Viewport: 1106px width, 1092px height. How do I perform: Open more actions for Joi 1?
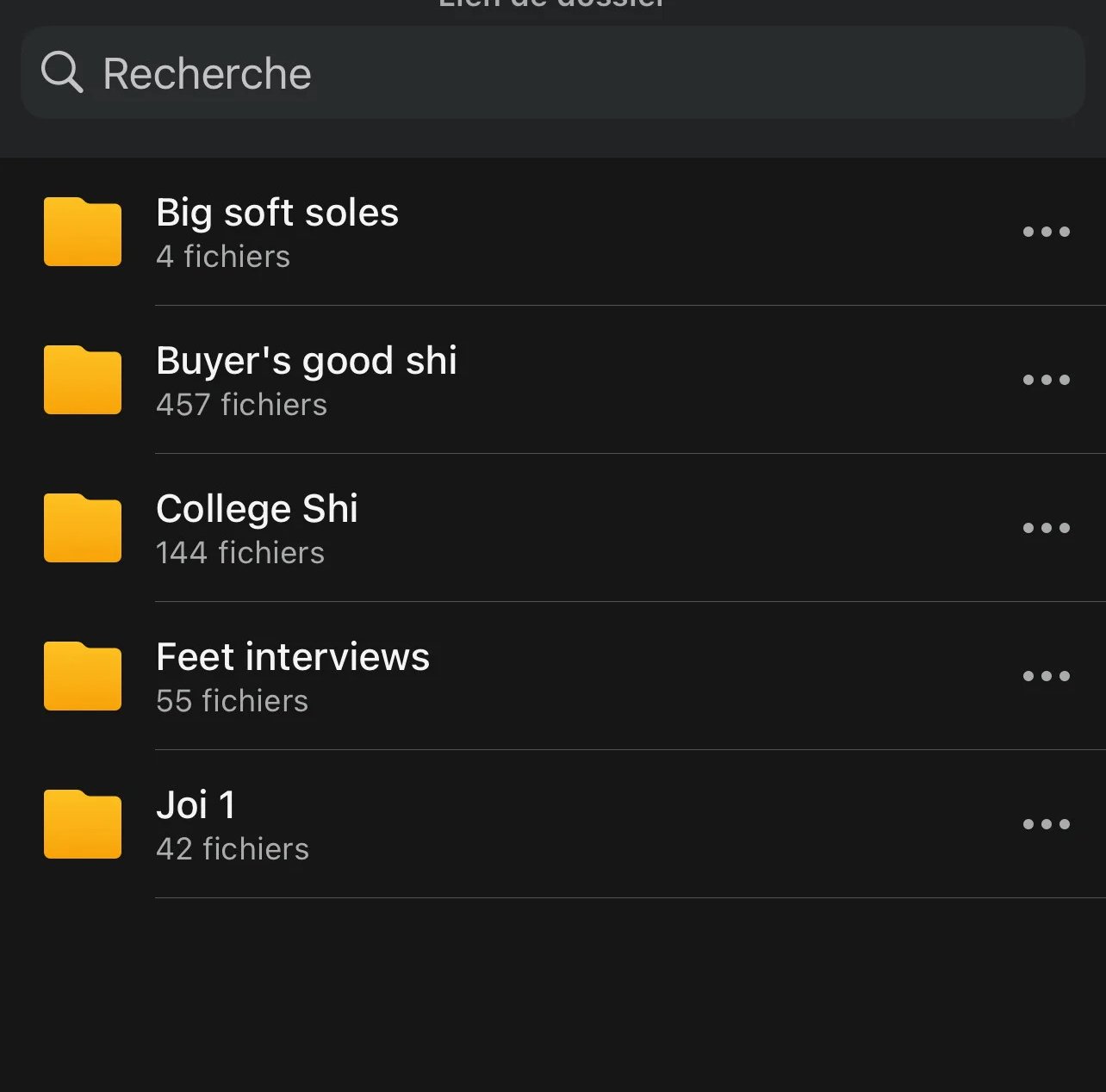pyautogui.click(x=1046, y=824)
